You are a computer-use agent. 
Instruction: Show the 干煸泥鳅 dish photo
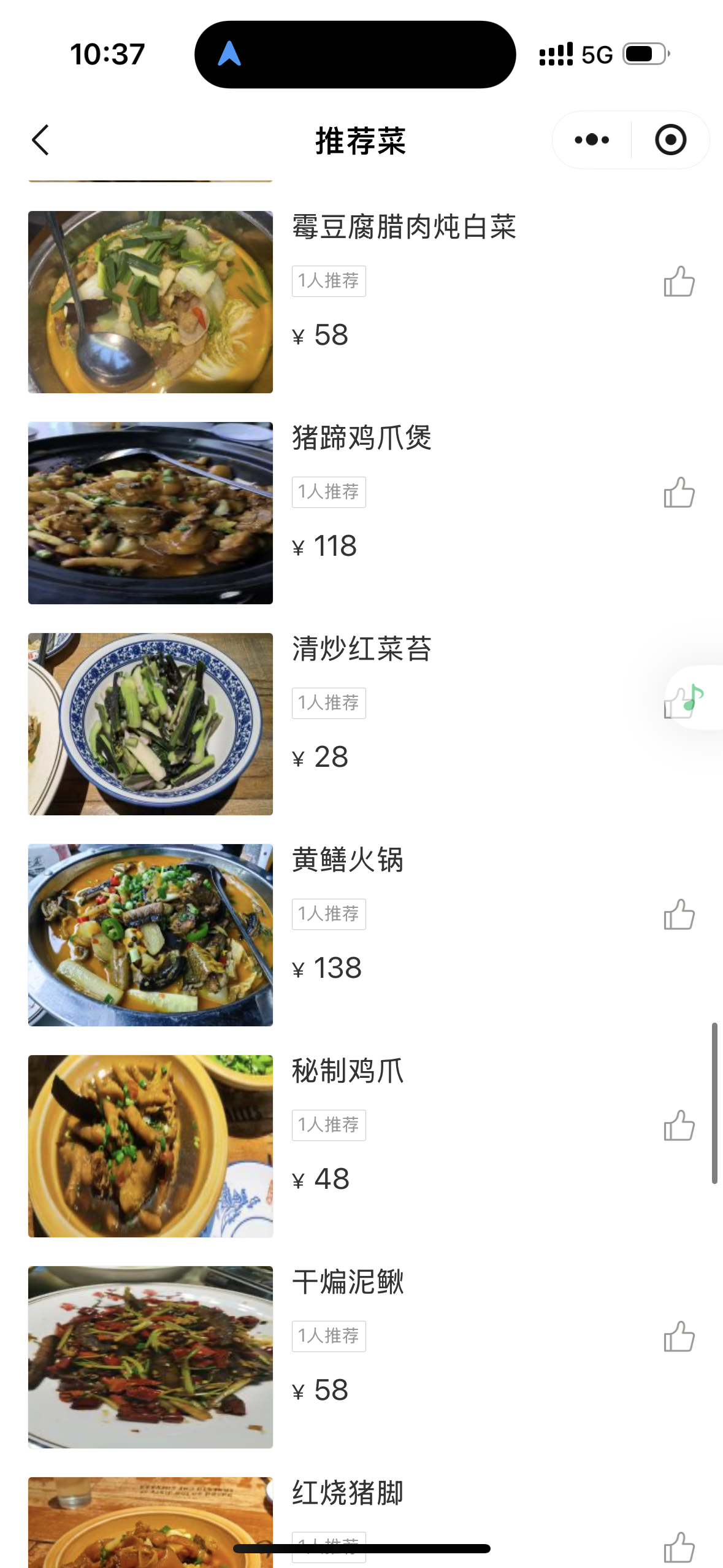[150, 1357]
